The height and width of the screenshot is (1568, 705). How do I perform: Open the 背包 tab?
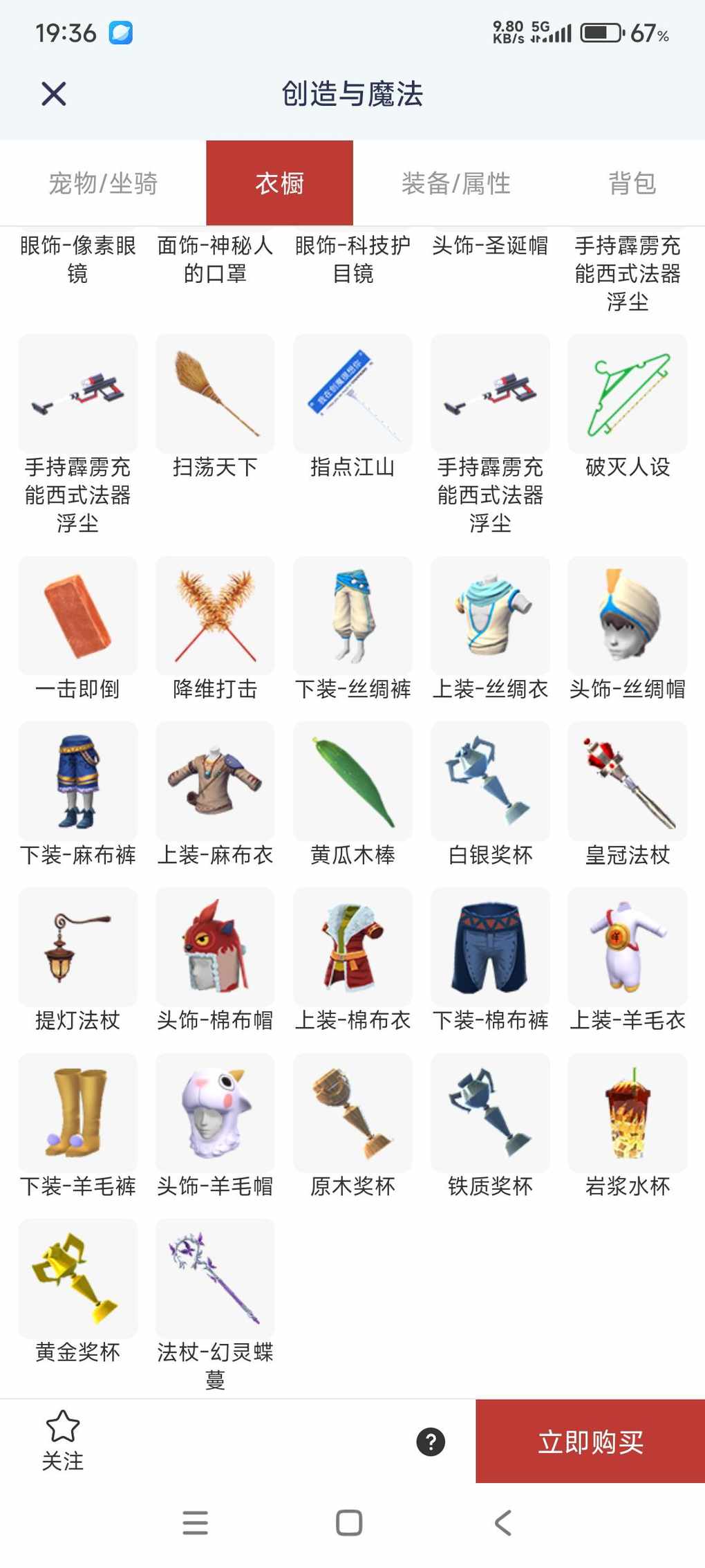coord(632,183)
